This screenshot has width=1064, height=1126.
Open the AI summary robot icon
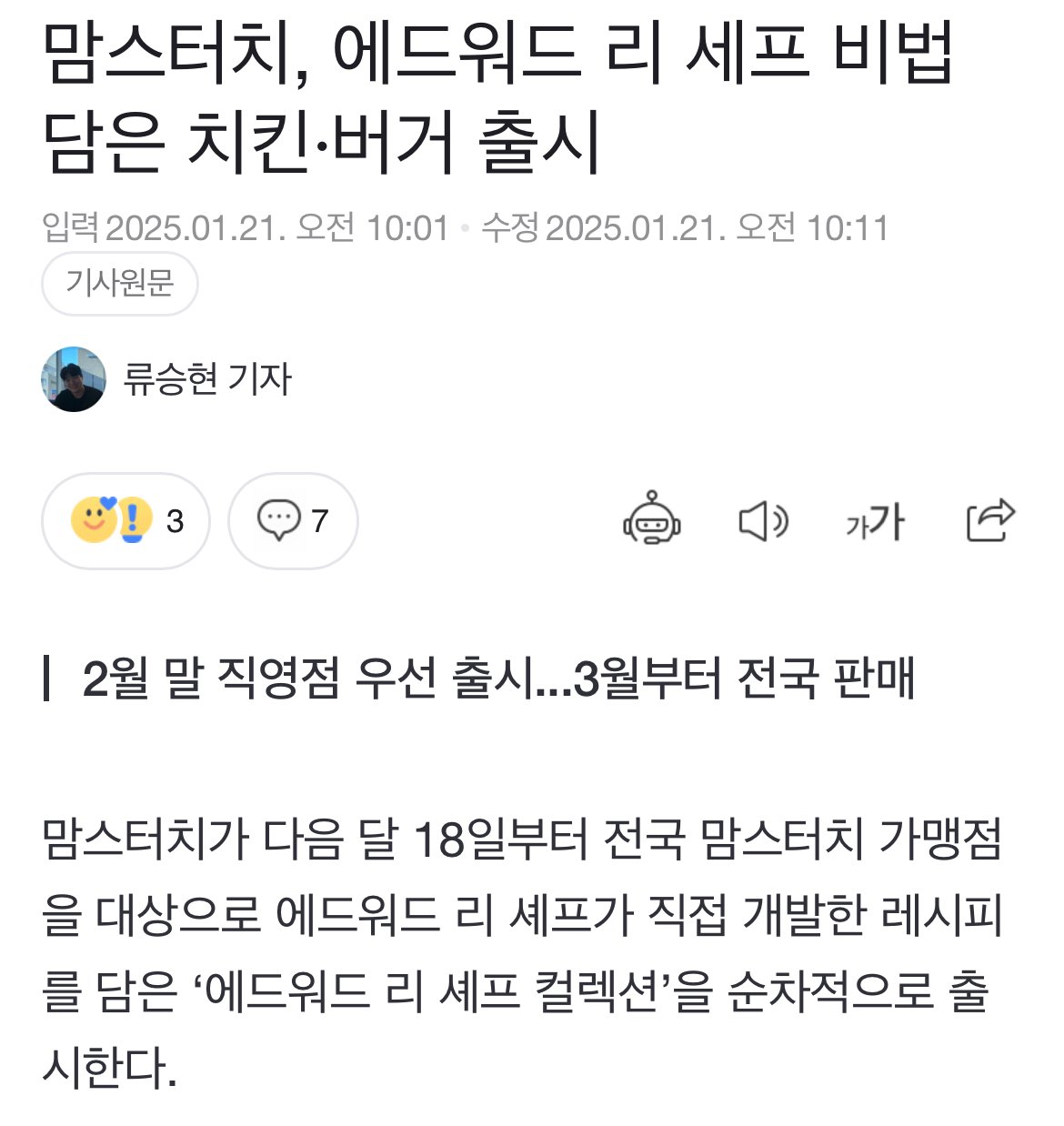[651, 519]
